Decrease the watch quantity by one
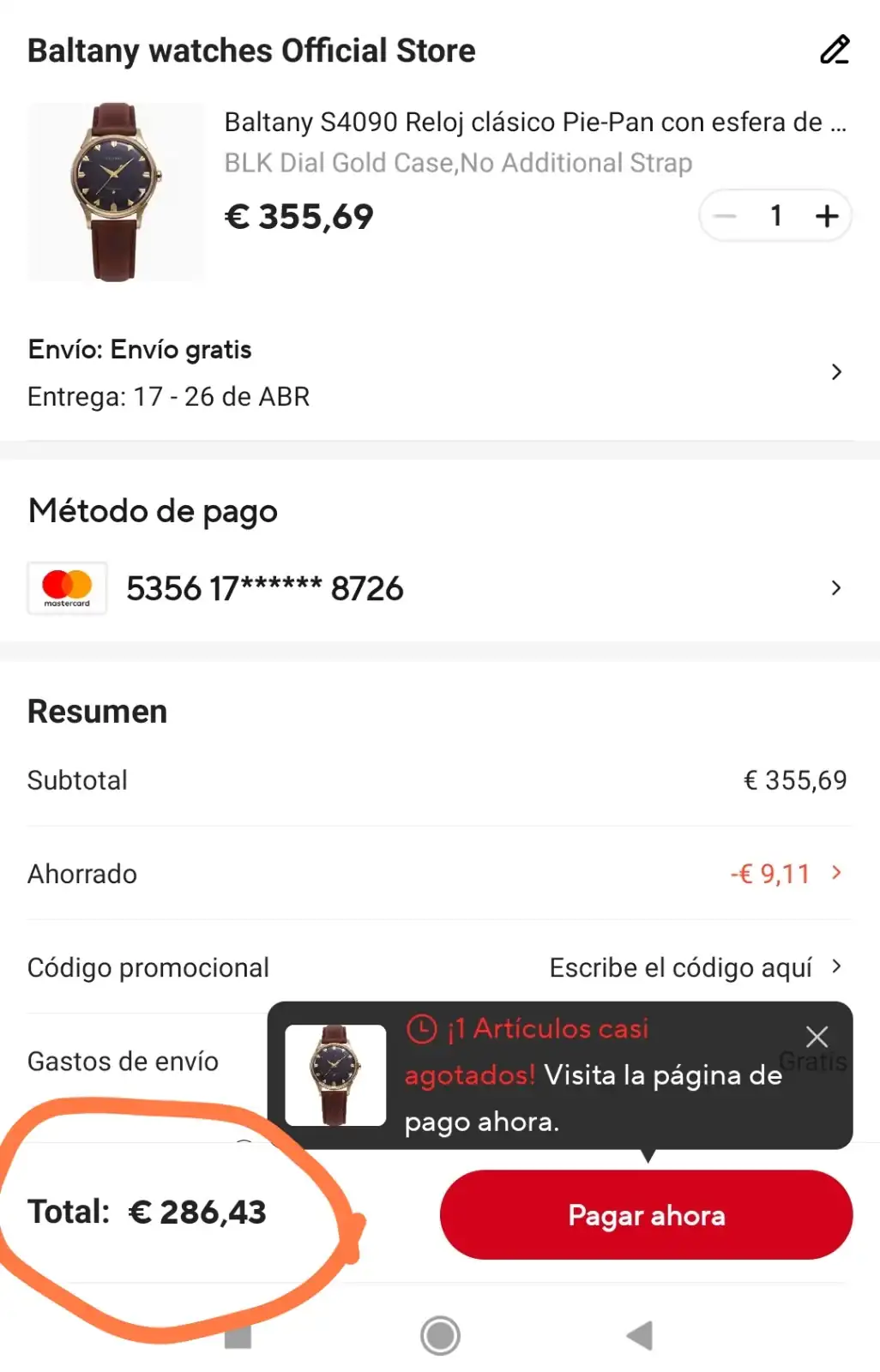Image resolution: width=880 pixels, height=1372 pixels. pos(726,216)
